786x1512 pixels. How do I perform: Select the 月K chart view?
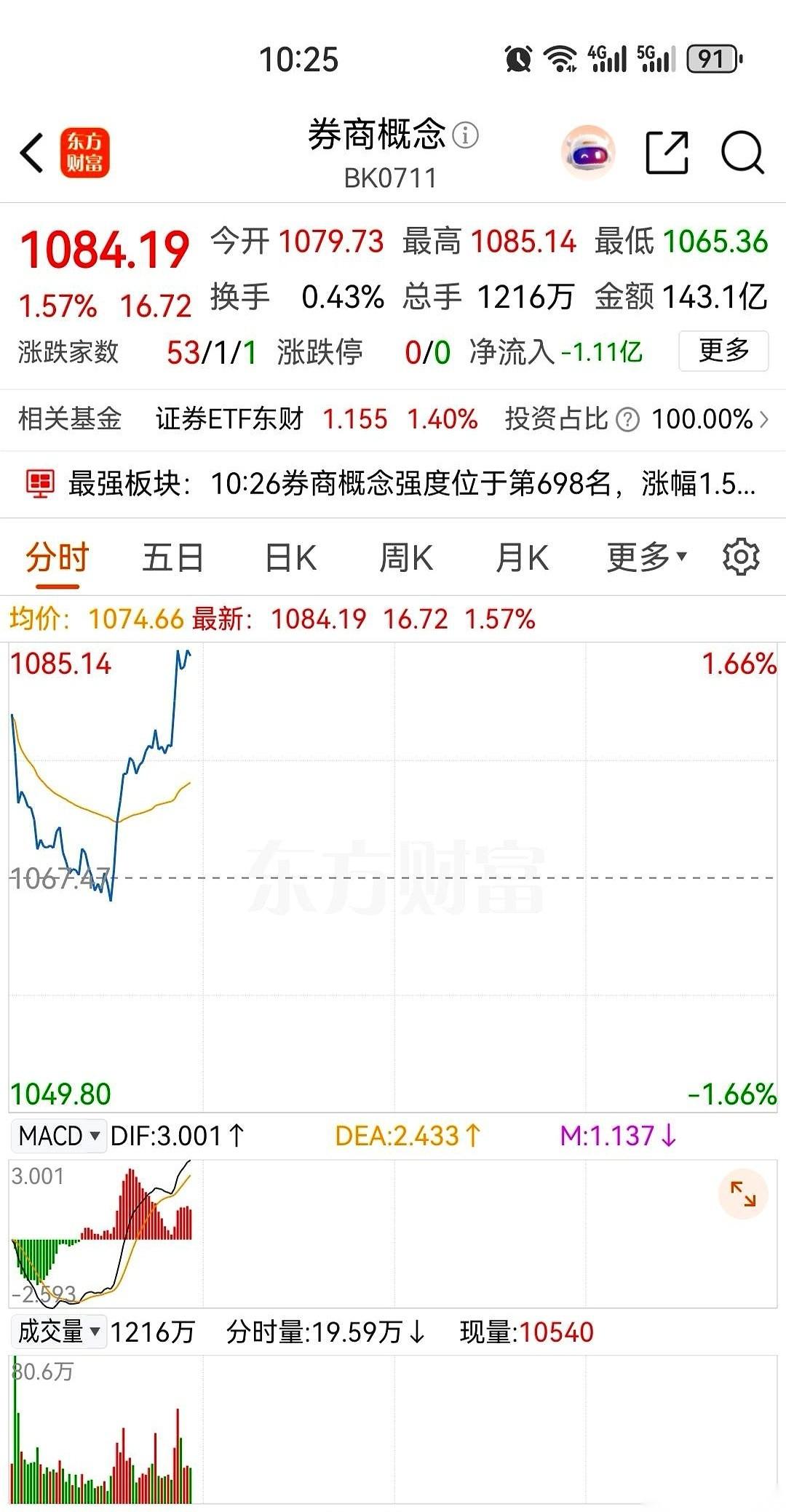click(x=522, y=557)
